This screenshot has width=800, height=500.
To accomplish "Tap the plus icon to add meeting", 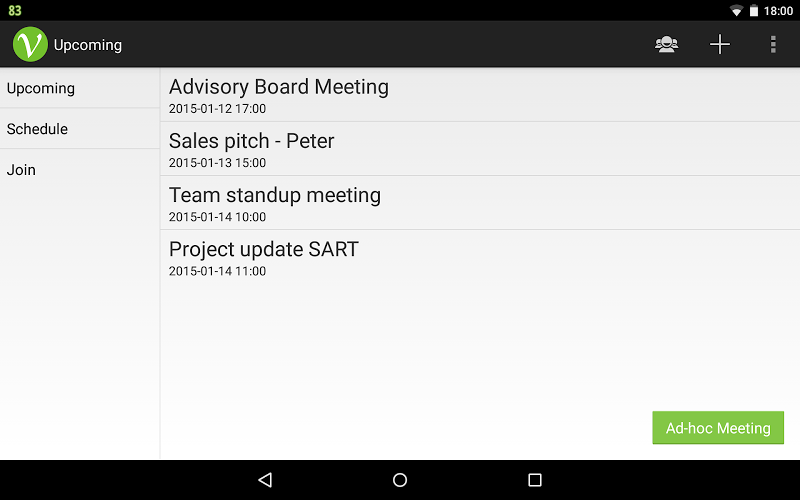I will click(x=720, y=44).
